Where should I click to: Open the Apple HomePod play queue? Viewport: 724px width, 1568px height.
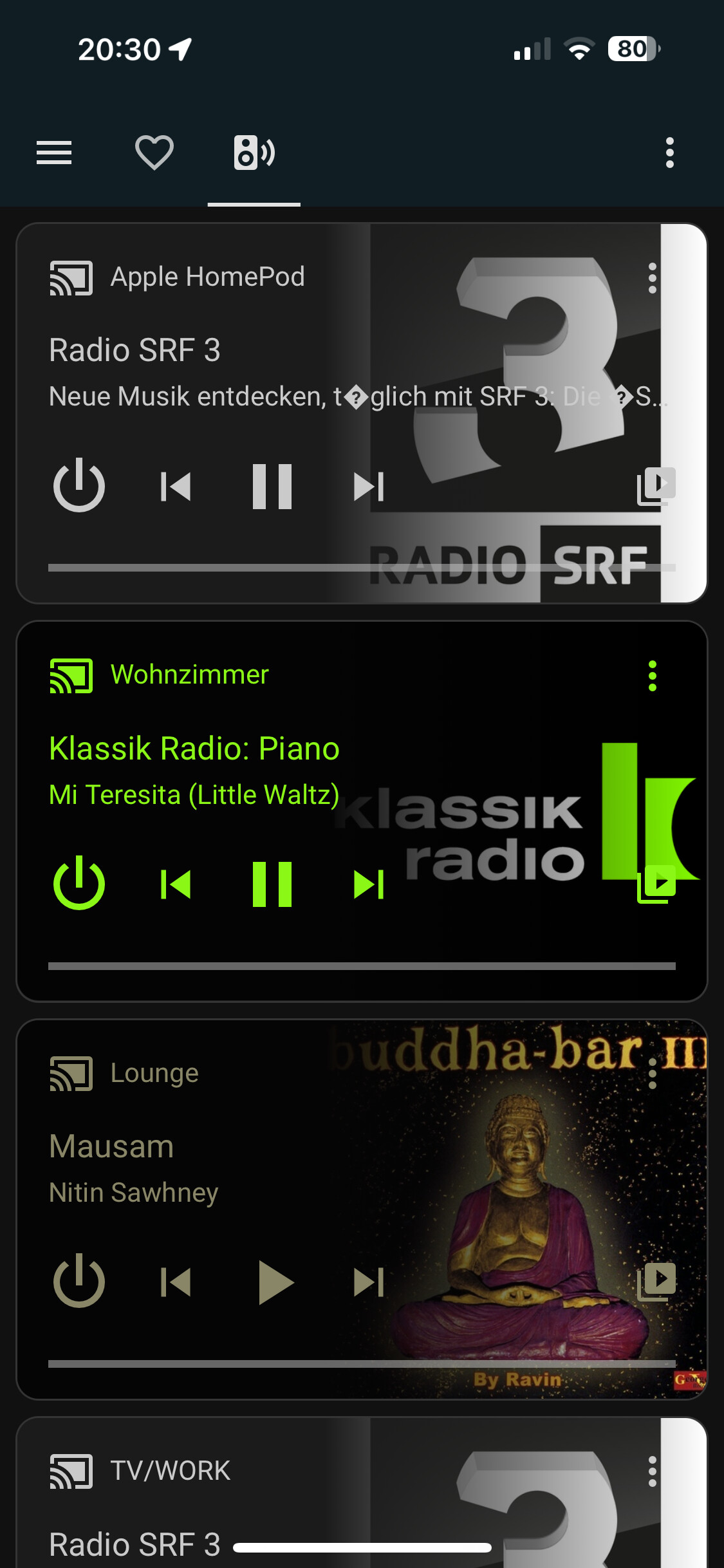tap(656, 487)
